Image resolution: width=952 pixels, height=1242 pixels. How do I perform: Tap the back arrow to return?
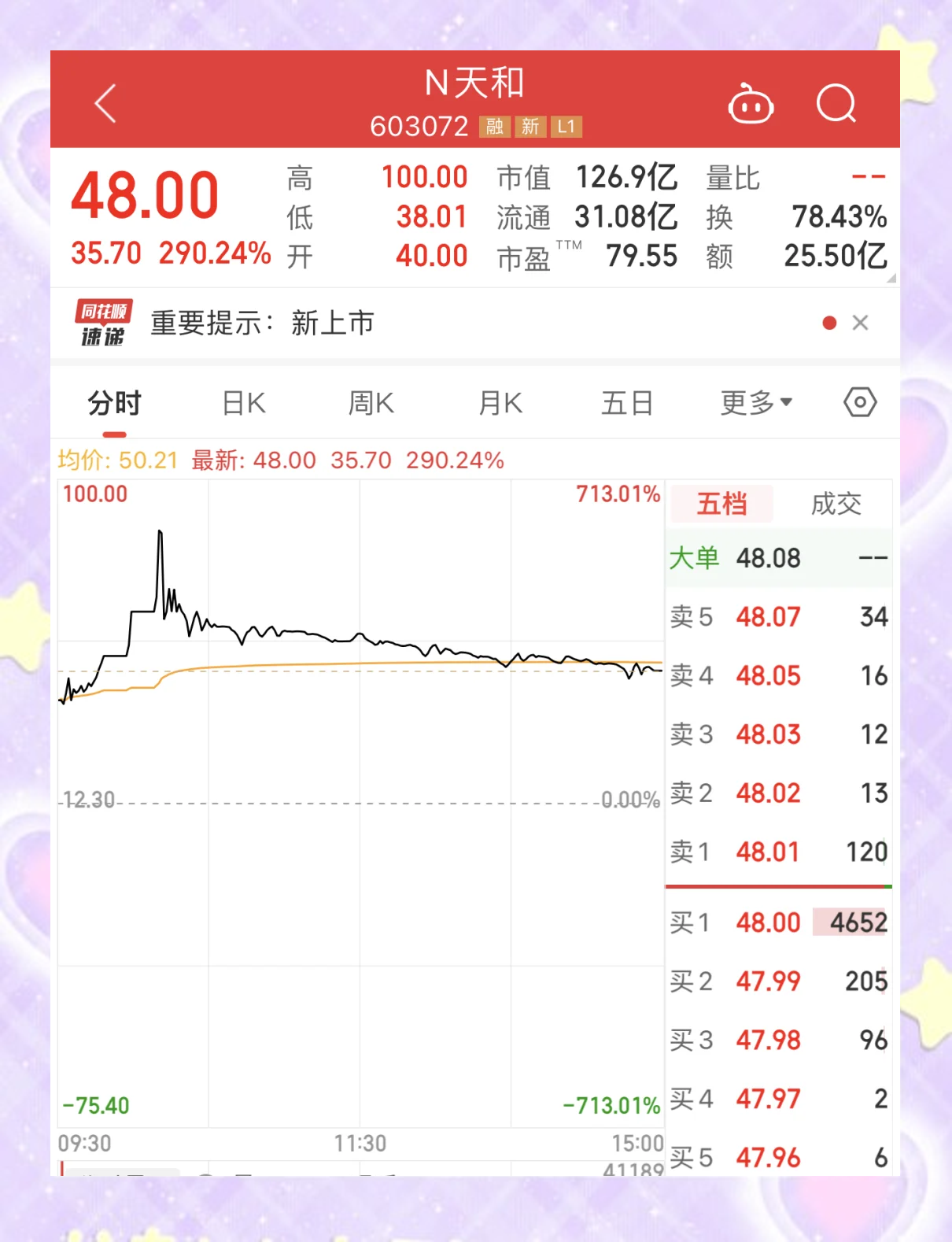[105, 102]
